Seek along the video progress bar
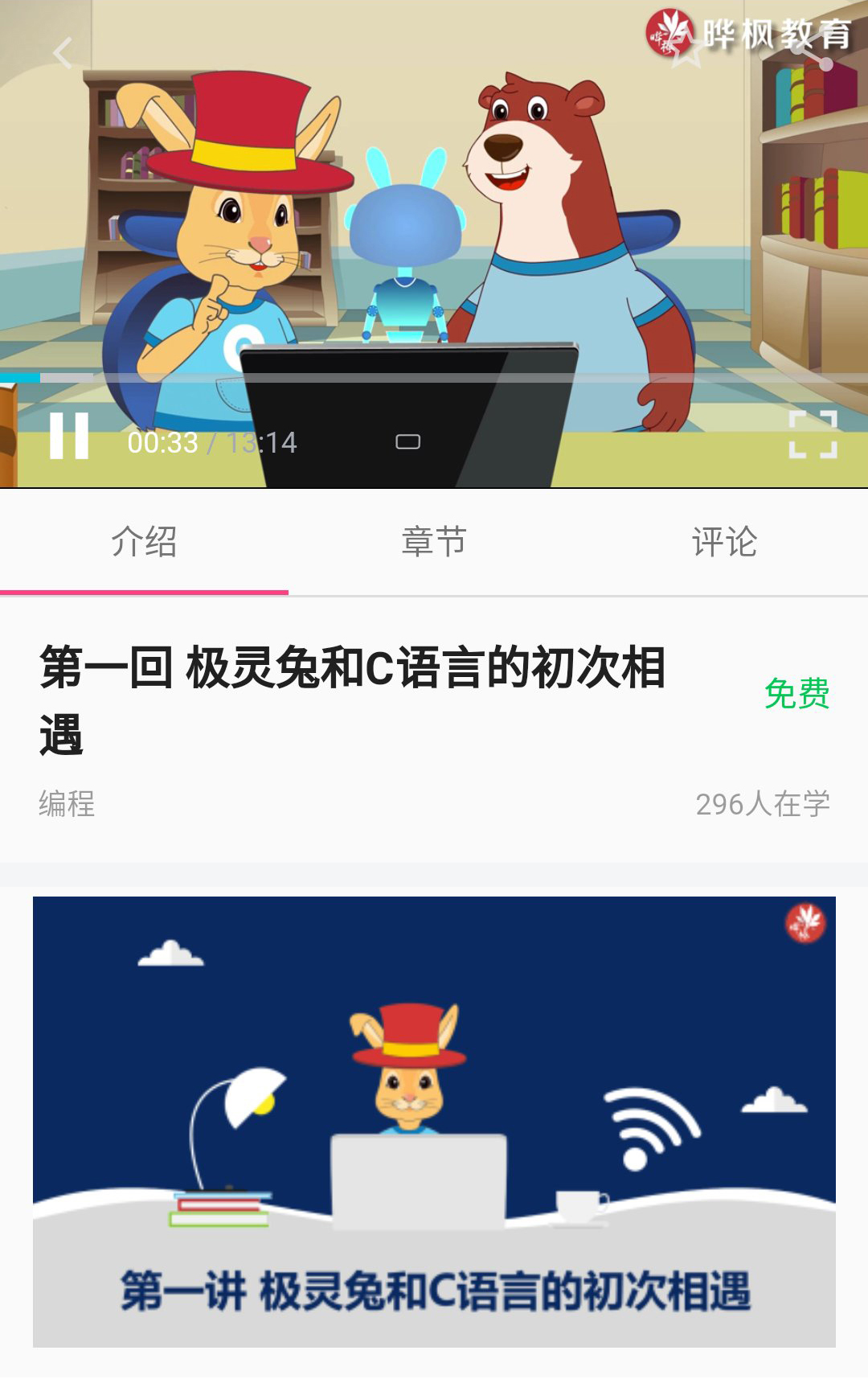 (434, 378)
